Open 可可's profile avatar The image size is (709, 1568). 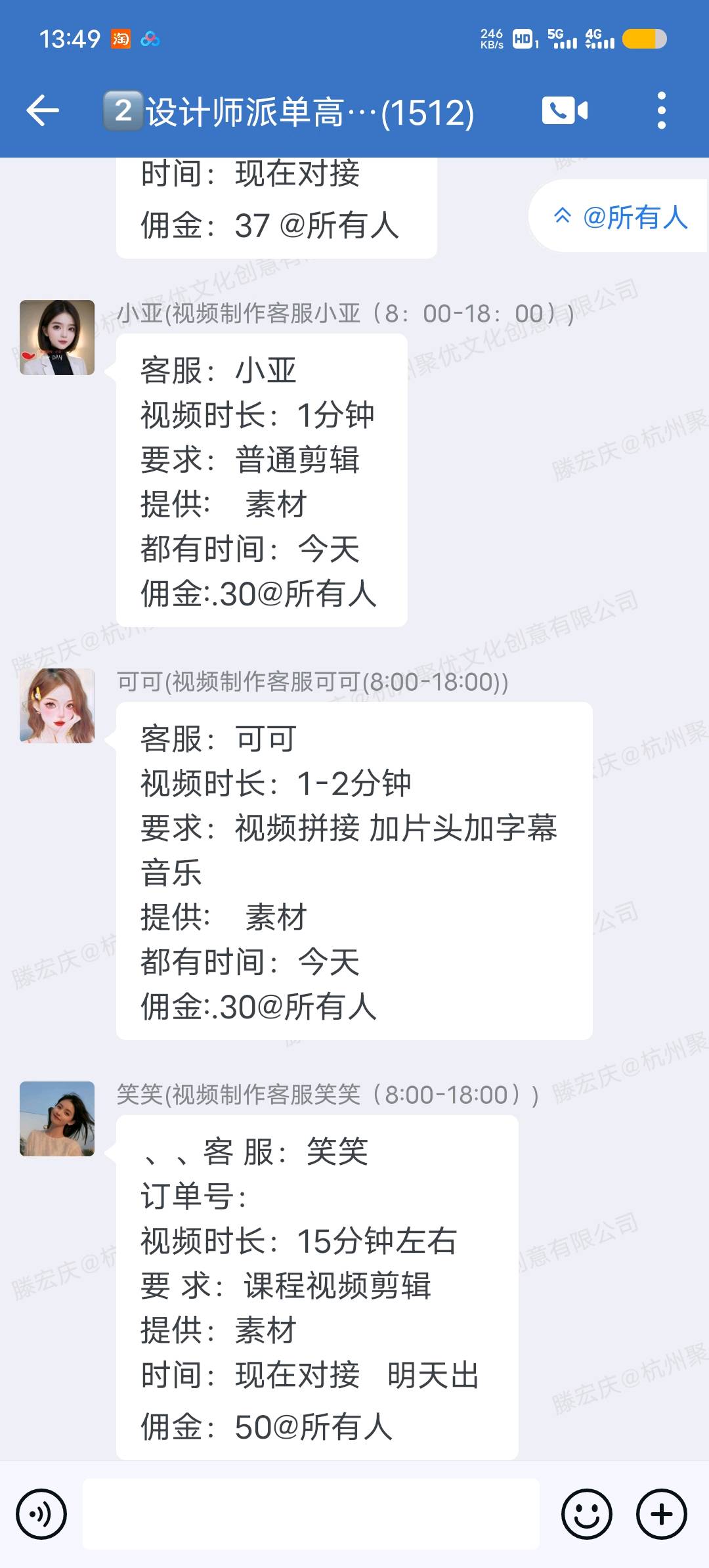57,706
